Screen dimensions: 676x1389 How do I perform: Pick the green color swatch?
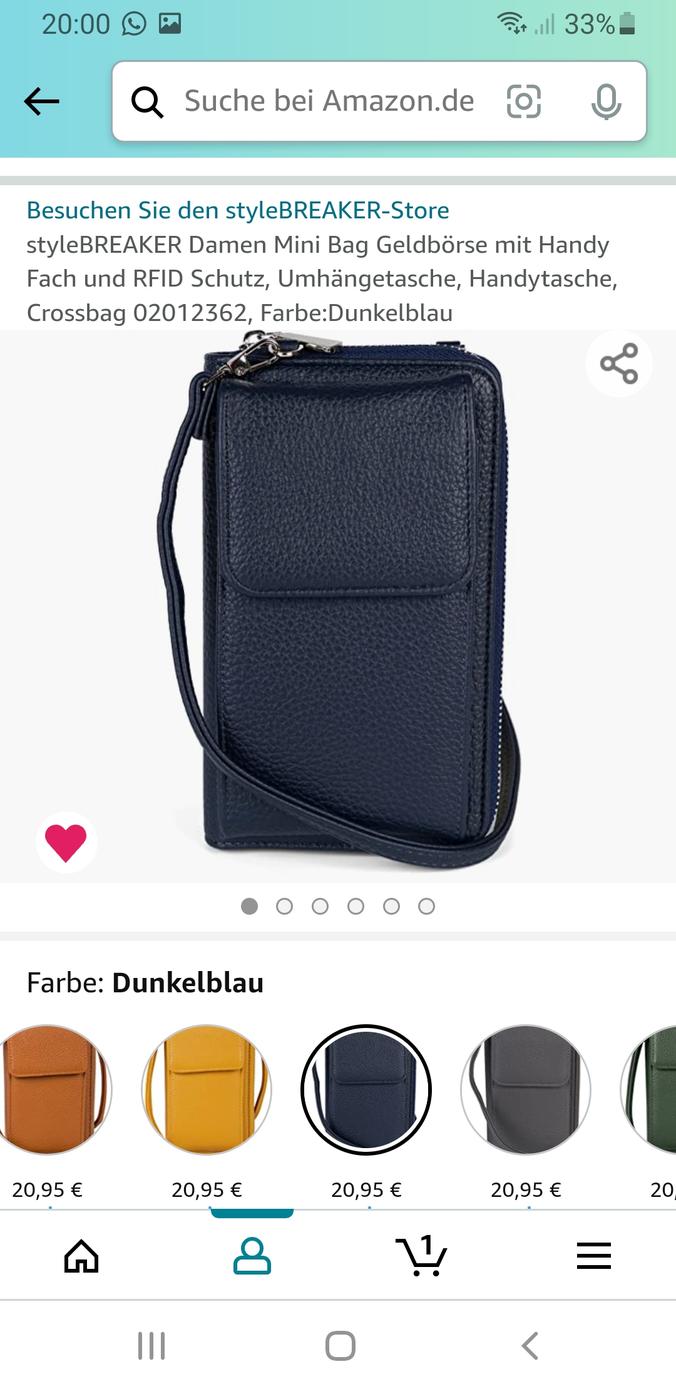click(649, 1089)
